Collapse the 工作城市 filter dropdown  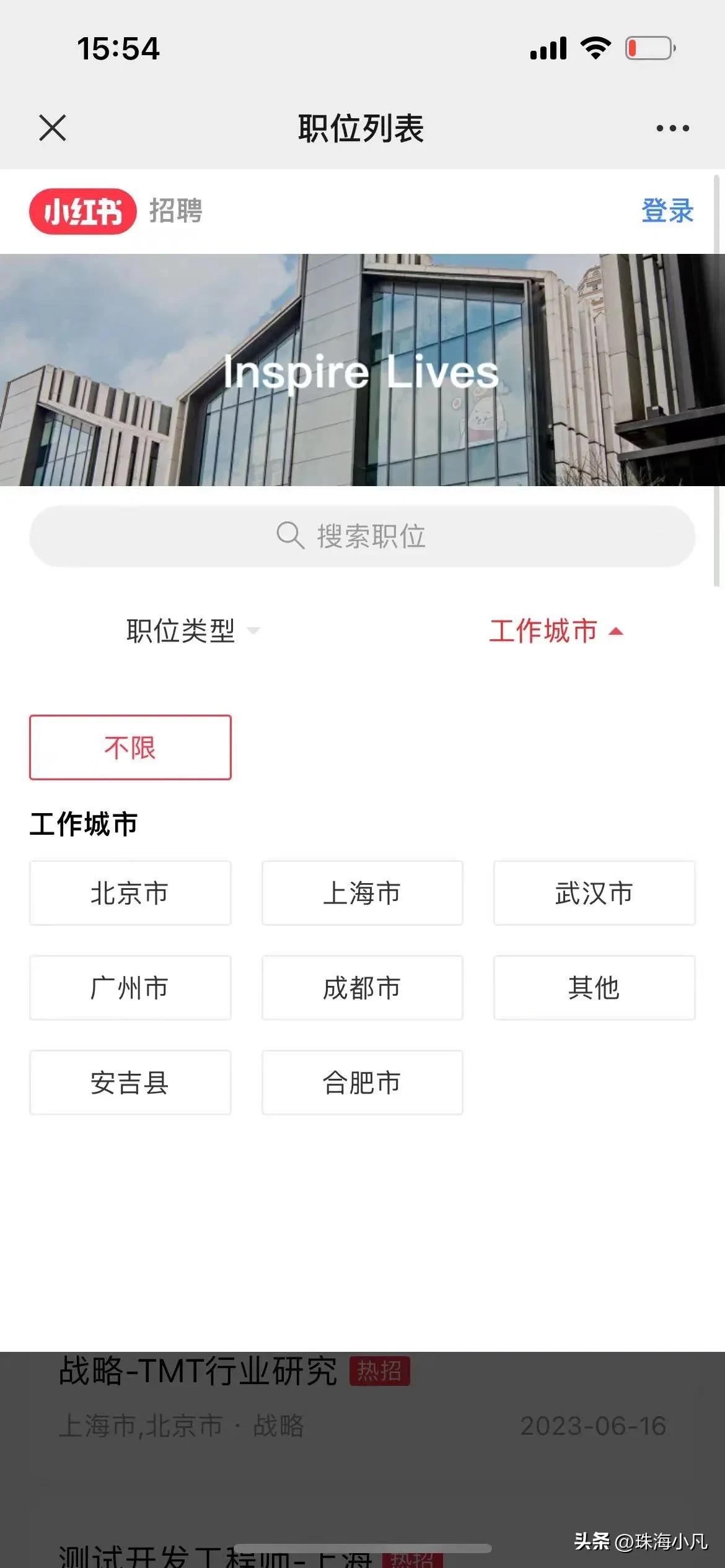click(556, 632)
